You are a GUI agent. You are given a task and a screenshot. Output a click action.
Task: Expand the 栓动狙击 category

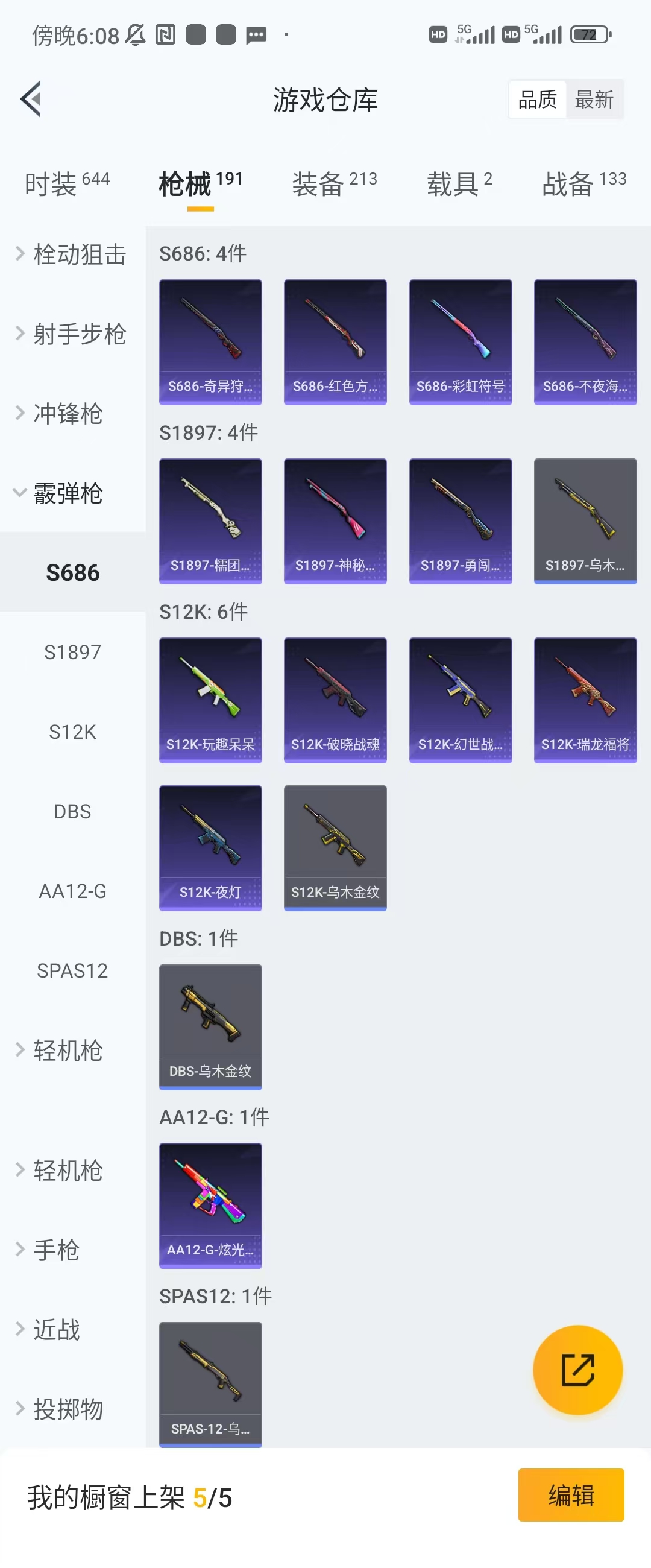(72, 254)
